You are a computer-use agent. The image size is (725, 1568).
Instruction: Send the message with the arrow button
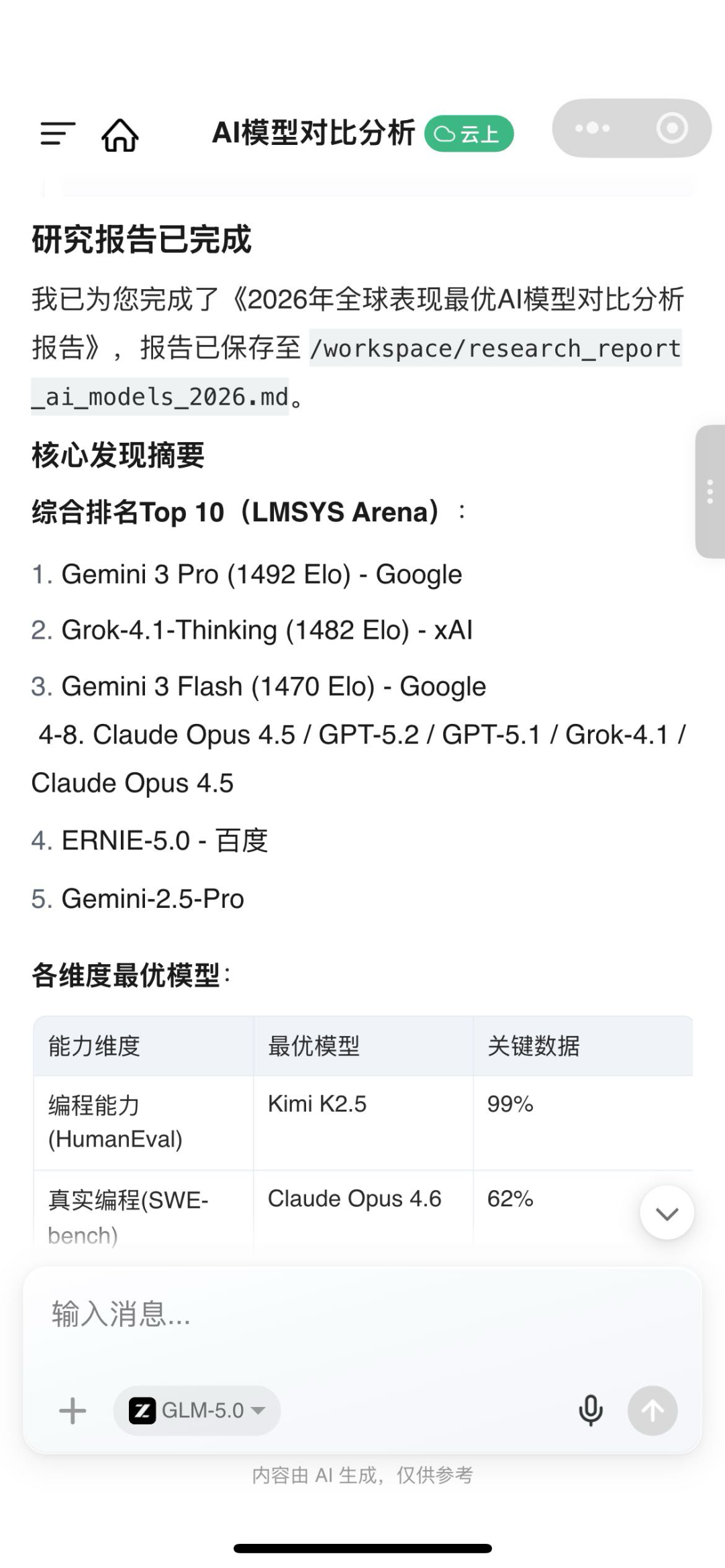(x=652, y=1410)
